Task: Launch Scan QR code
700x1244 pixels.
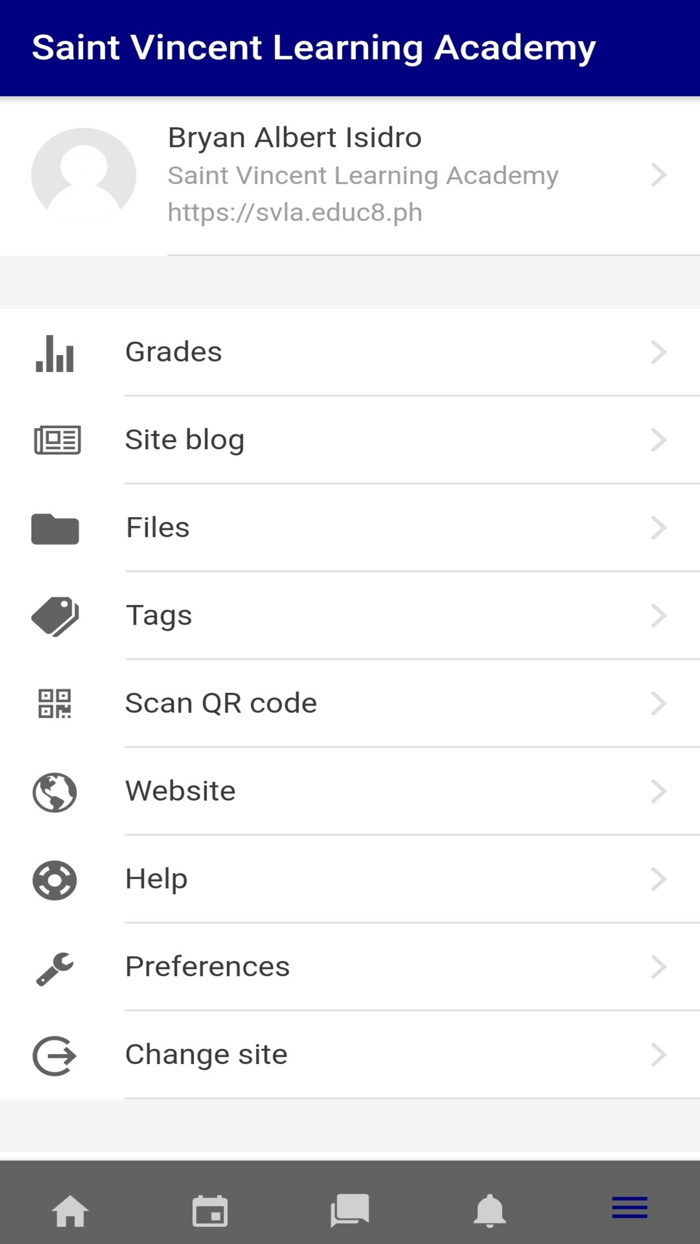Action: (x=350, y=703)
